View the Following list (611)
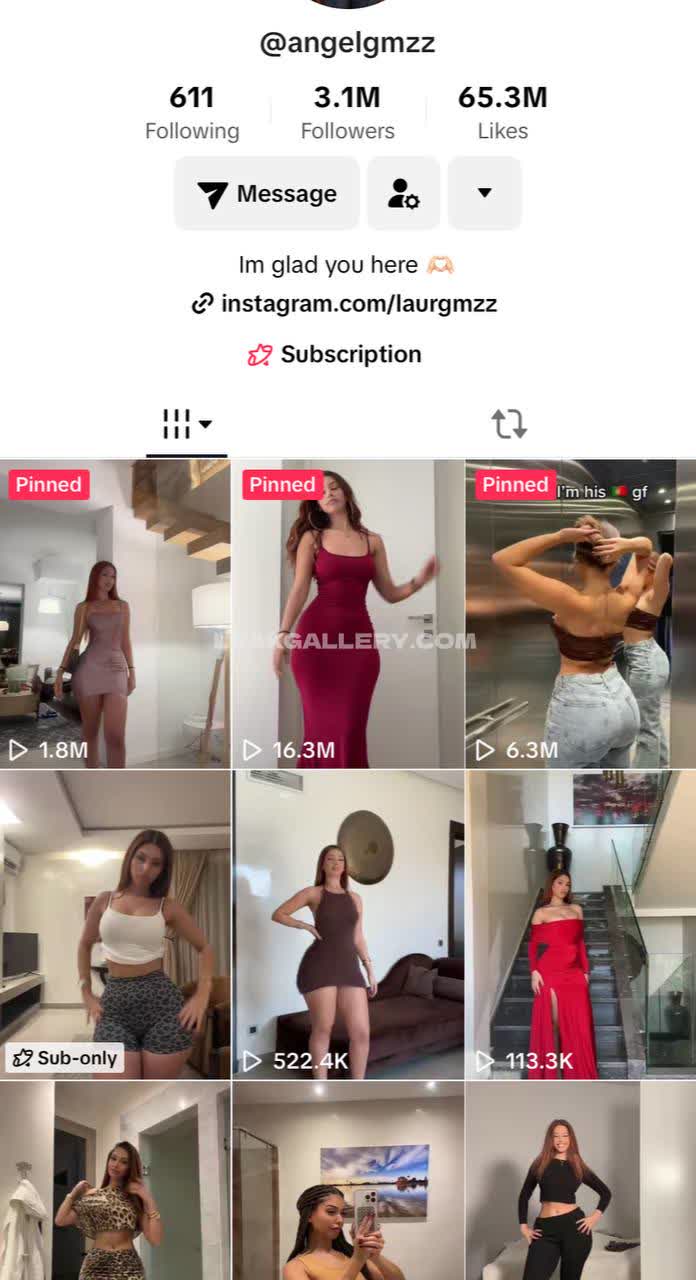The image size is (696, 1280). (x=192, y=112)
